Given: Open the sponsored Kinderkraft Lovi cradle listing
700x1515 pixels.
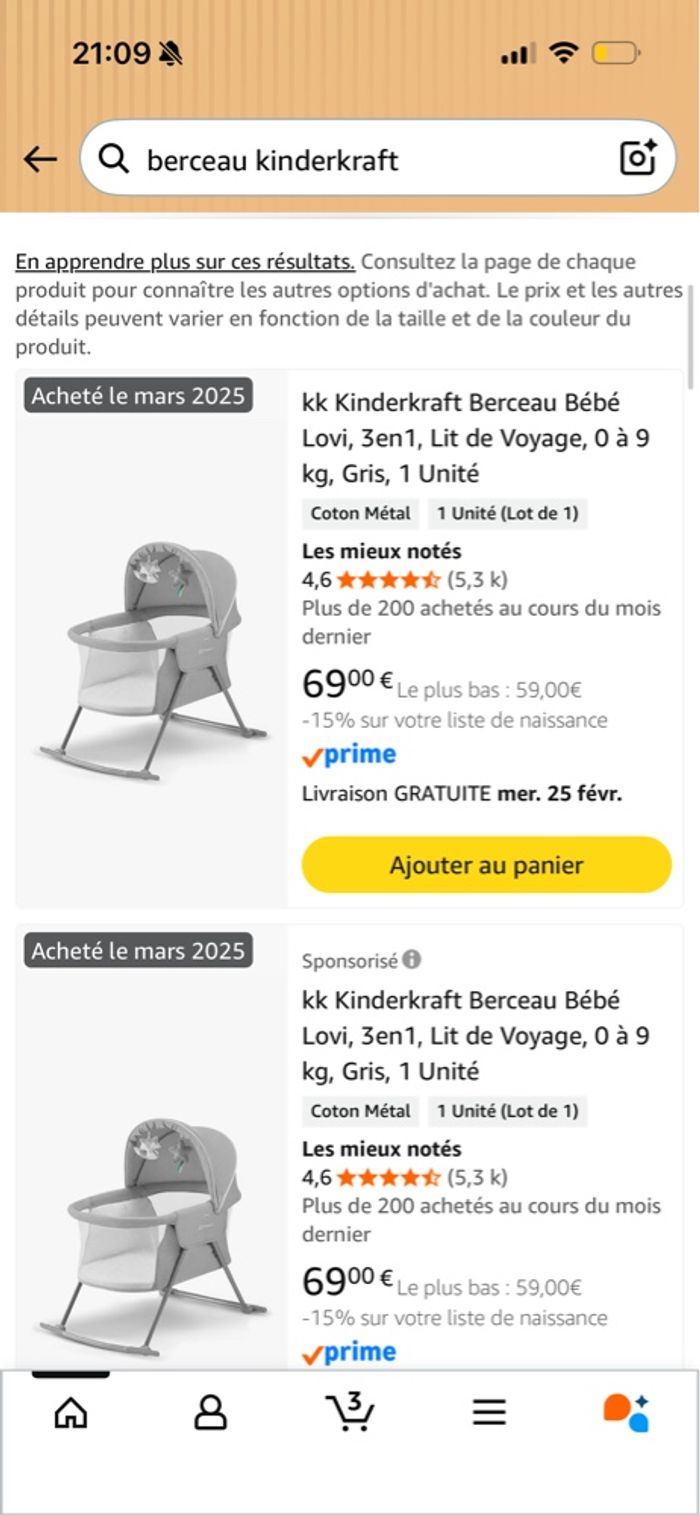Looking at the screenshot, I should pos(475,1035).
